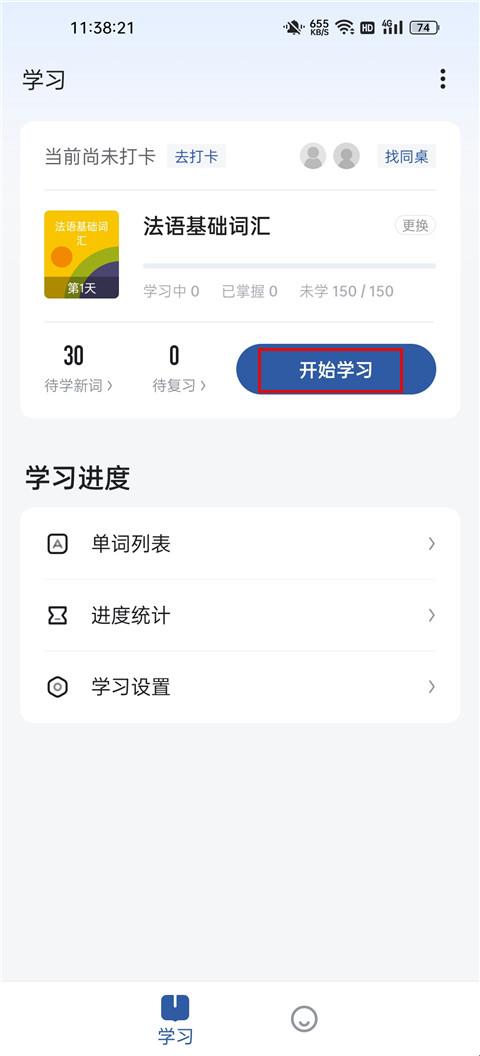Open 单词列表 word list

240,544
